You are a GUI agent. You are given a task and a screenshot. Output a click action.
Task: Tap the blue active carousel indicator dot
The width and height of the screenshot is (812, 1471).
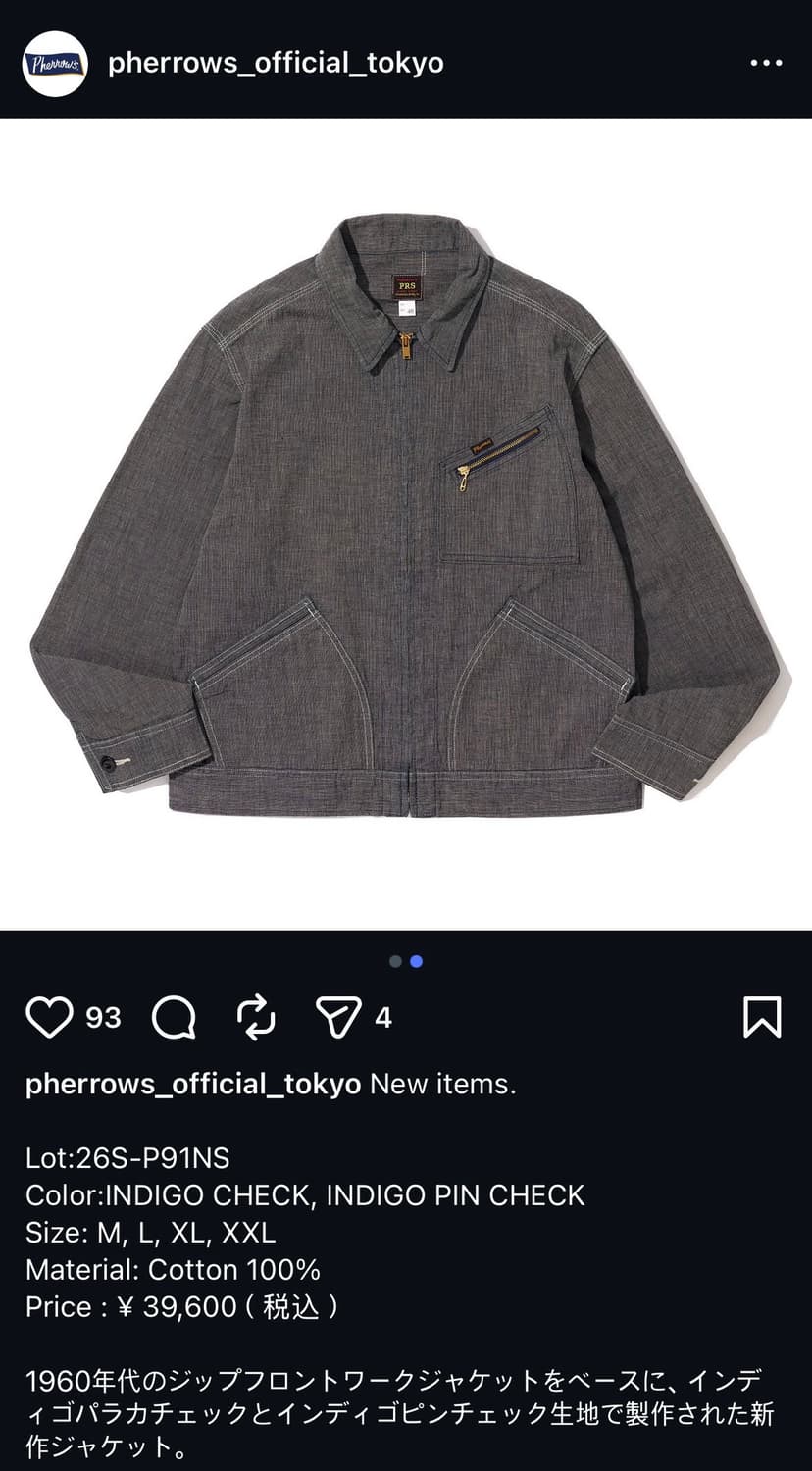pos(415,961)
